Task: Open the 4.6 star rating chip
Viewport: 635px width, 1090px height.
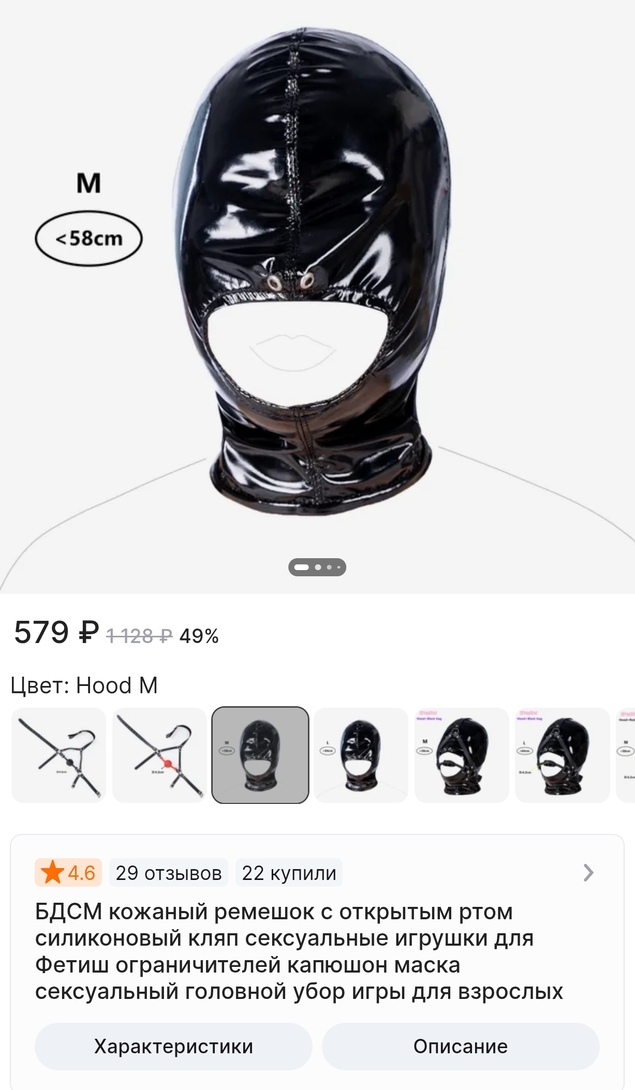Action: point(68,873)
